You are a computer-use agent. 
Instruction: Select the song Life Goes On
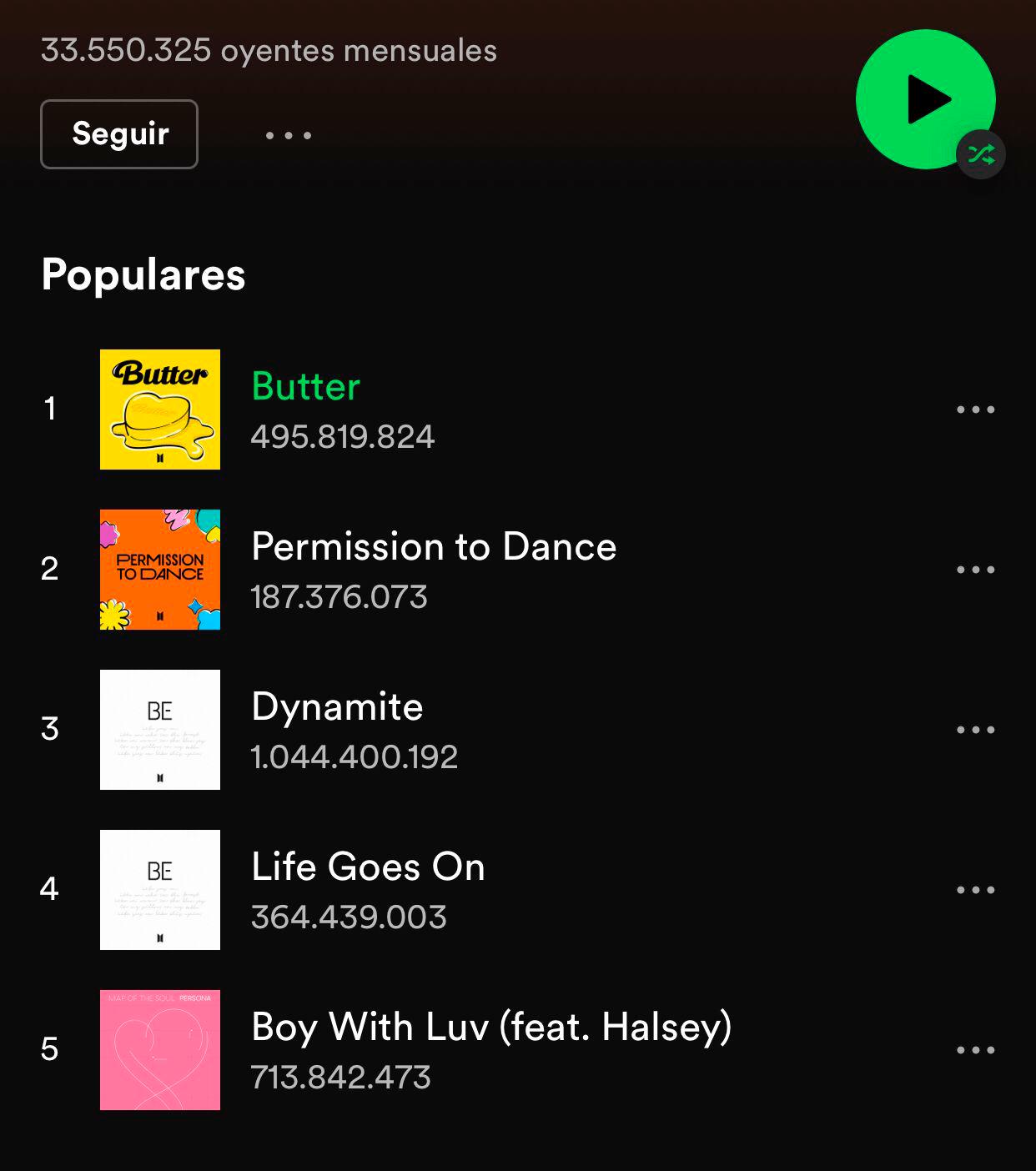click(368, 867)
